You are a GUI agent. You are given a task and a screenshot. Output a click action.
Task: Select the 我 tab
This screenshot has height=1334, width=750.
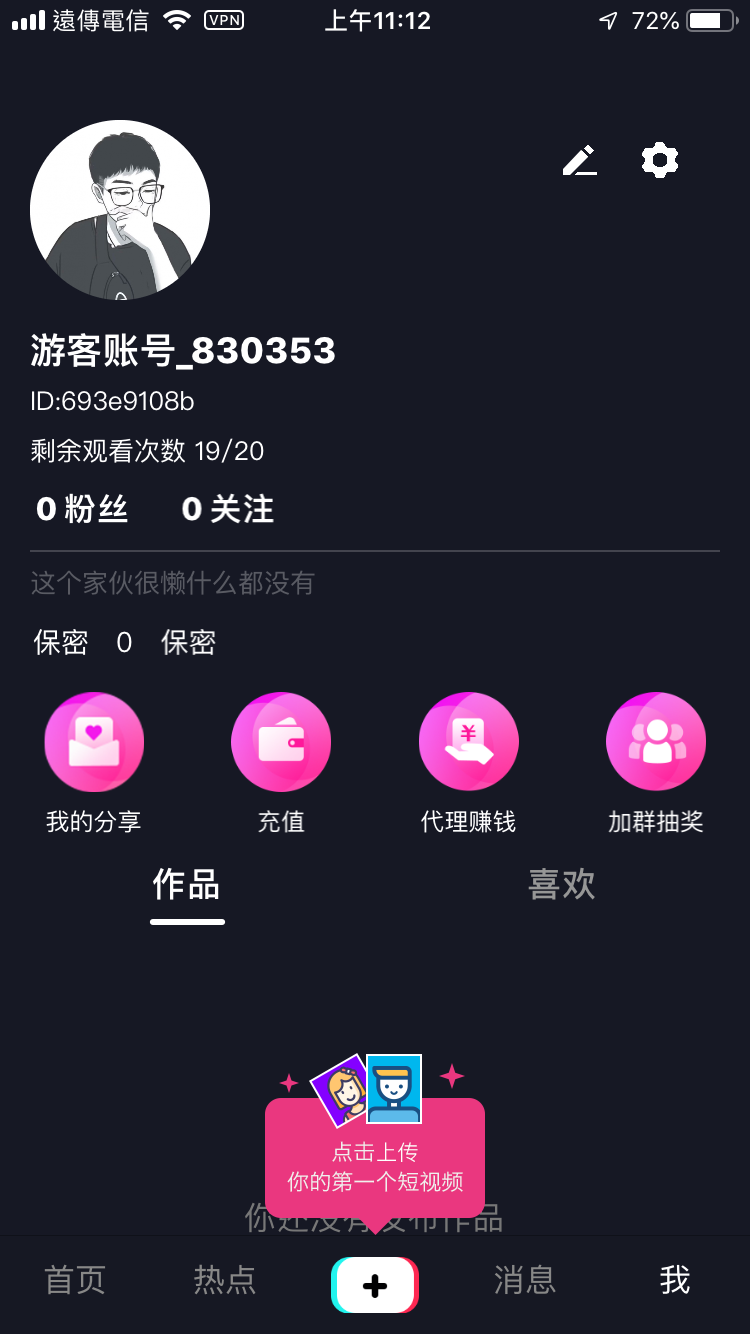[675, 1281]
